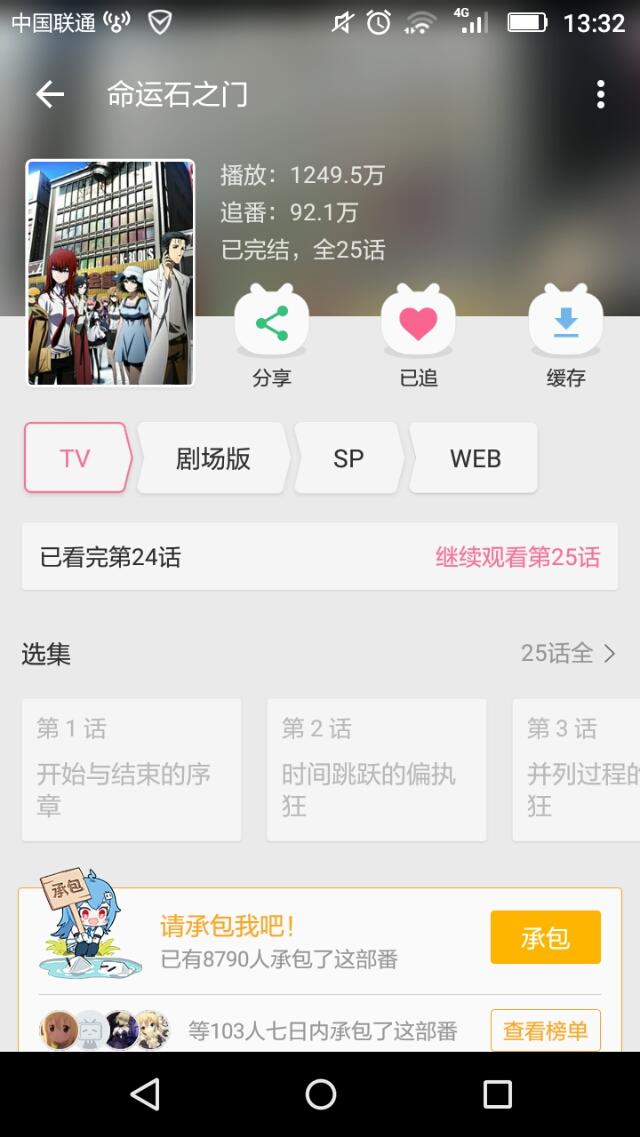
Task: Open 缓存 to download episodes
Action: [565, 324]
